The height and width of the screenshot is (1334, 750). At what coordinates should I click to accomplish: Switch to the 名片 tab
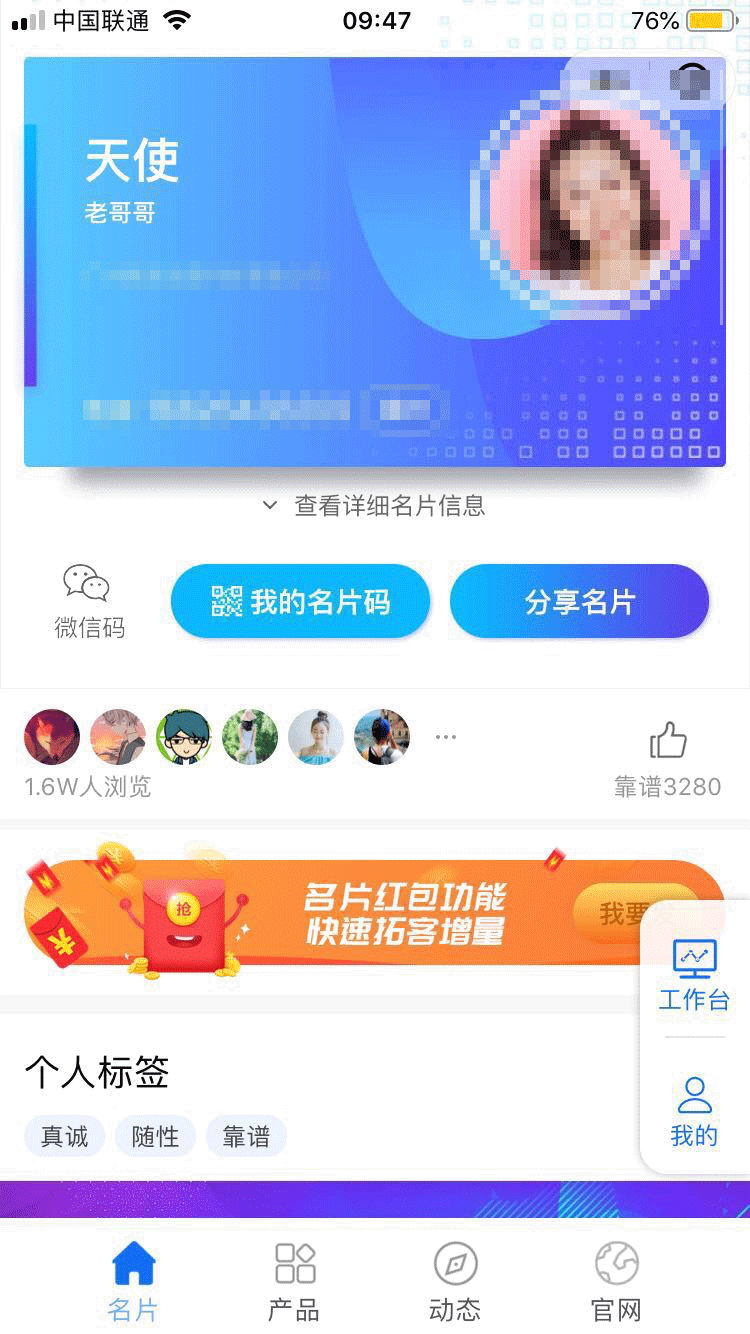click(133, 1281)
